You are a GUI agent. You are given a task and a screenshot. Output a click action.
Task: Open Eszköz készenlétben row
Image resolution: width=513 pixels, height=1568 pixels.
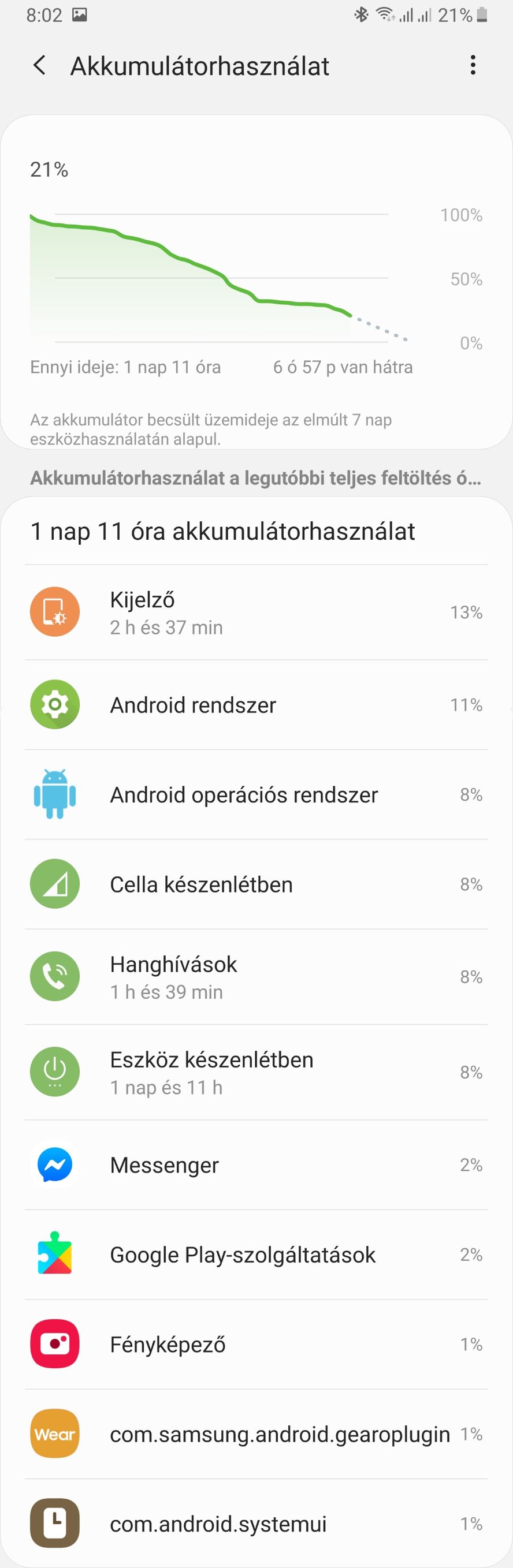(256, 1073)
